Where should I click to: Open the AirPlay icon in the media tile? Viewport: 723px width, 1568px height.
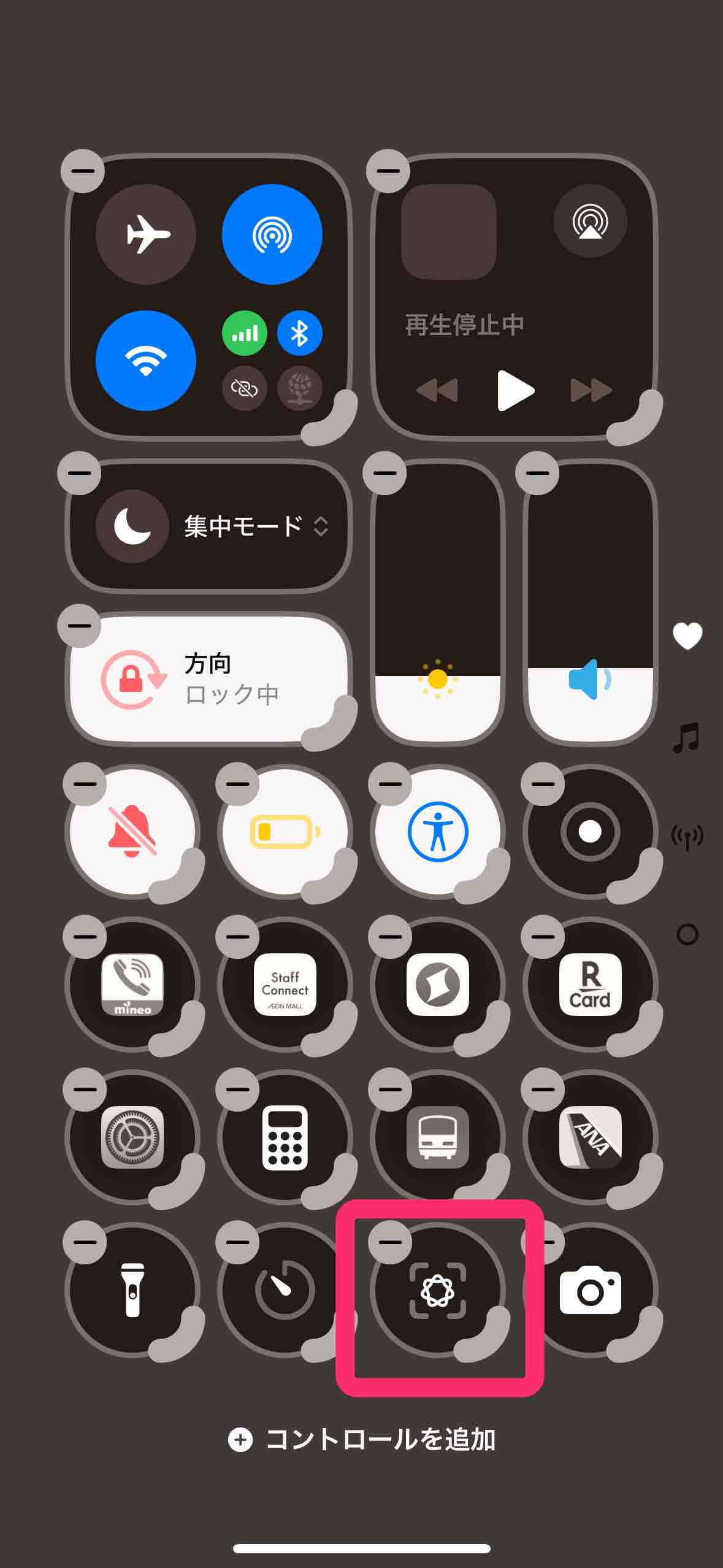point(590,221)
